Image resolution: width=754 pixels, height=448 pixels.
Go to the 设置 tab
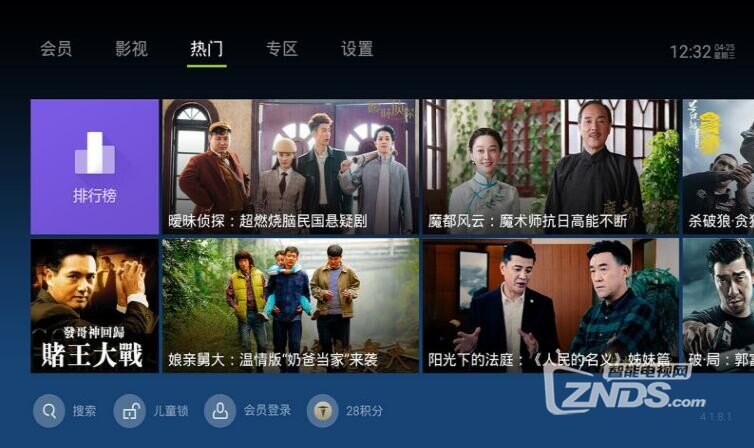click(x=357, y=49)
